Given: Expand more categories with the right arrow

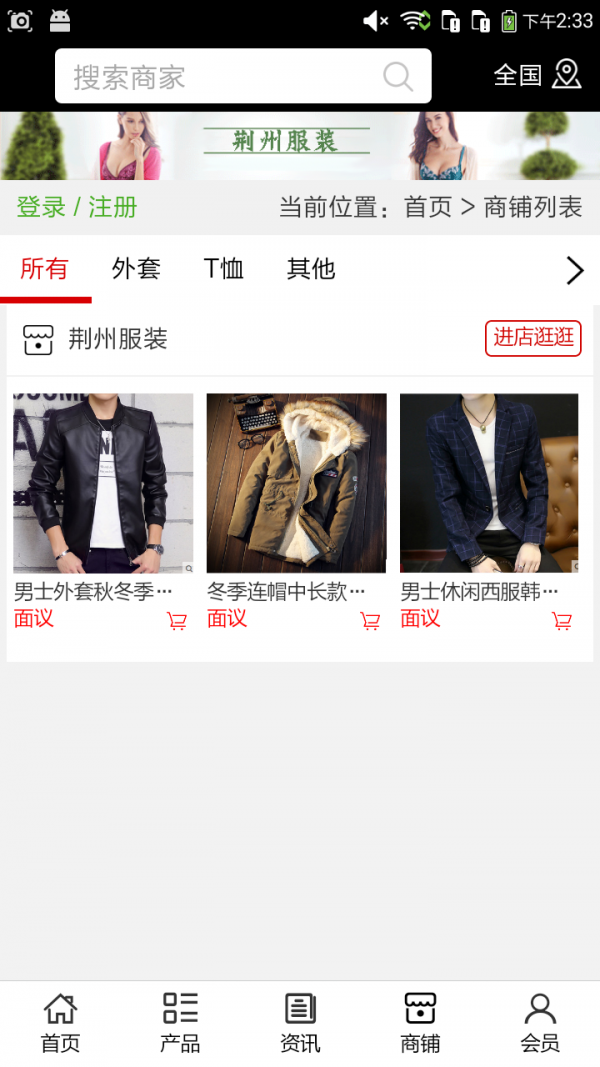Looking at the screenshot, I should tap(574, 270).
